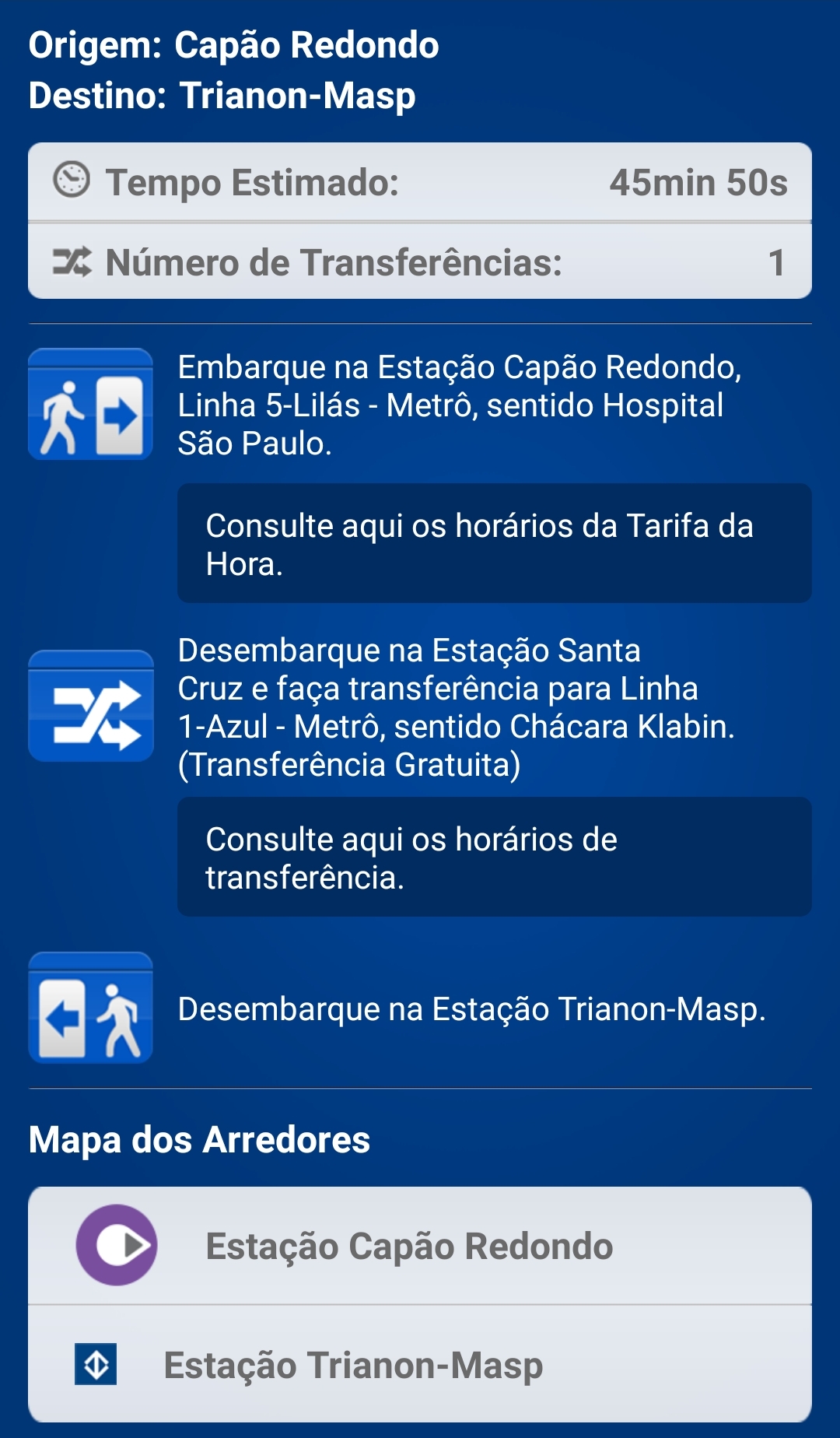Open surroundings map for Estação Trianon-Masp
Screen dimensions: 840x1438
pos(420,1364)
